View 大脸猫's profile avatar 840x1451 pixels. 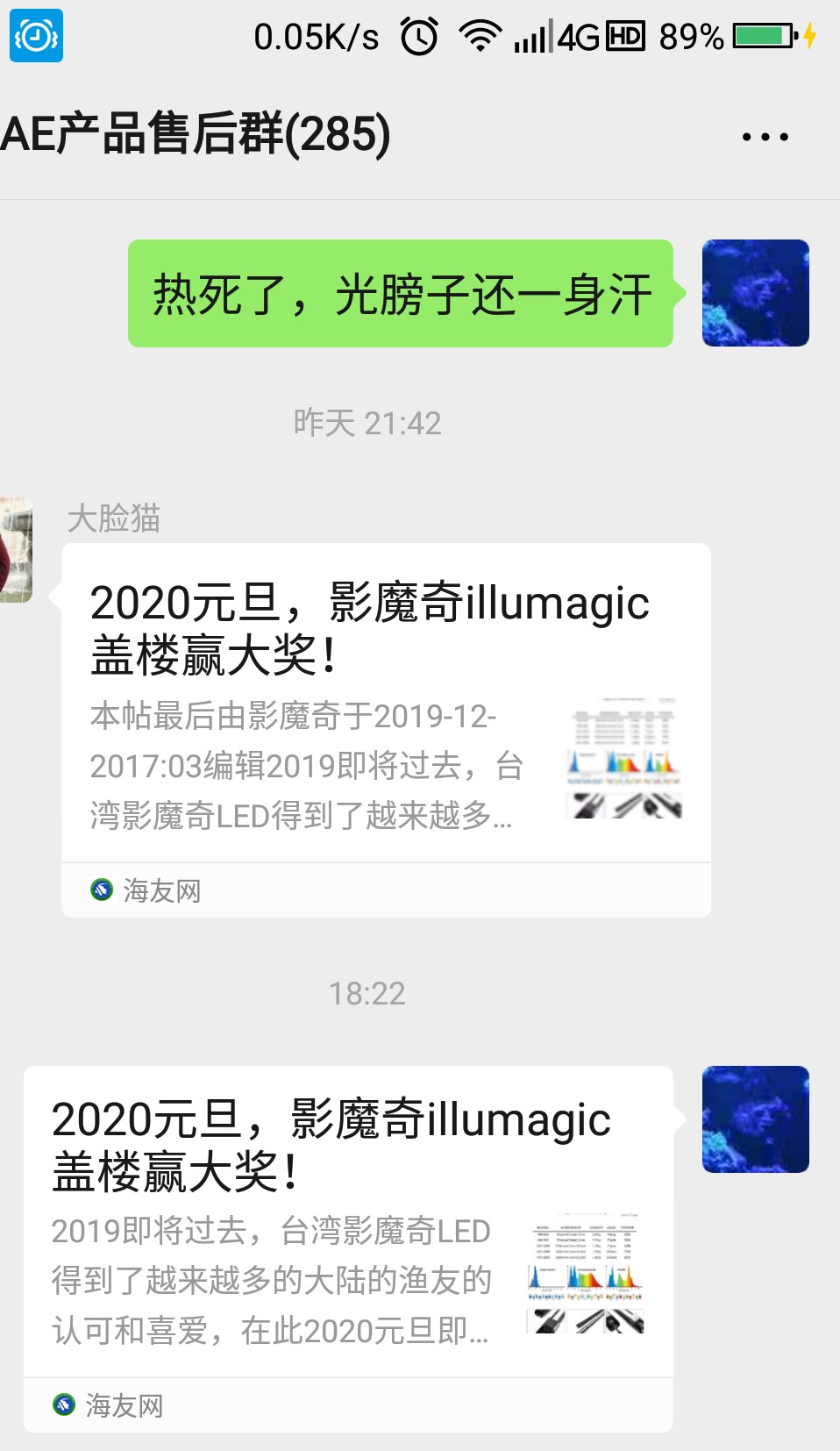click(x=15, y=550)
